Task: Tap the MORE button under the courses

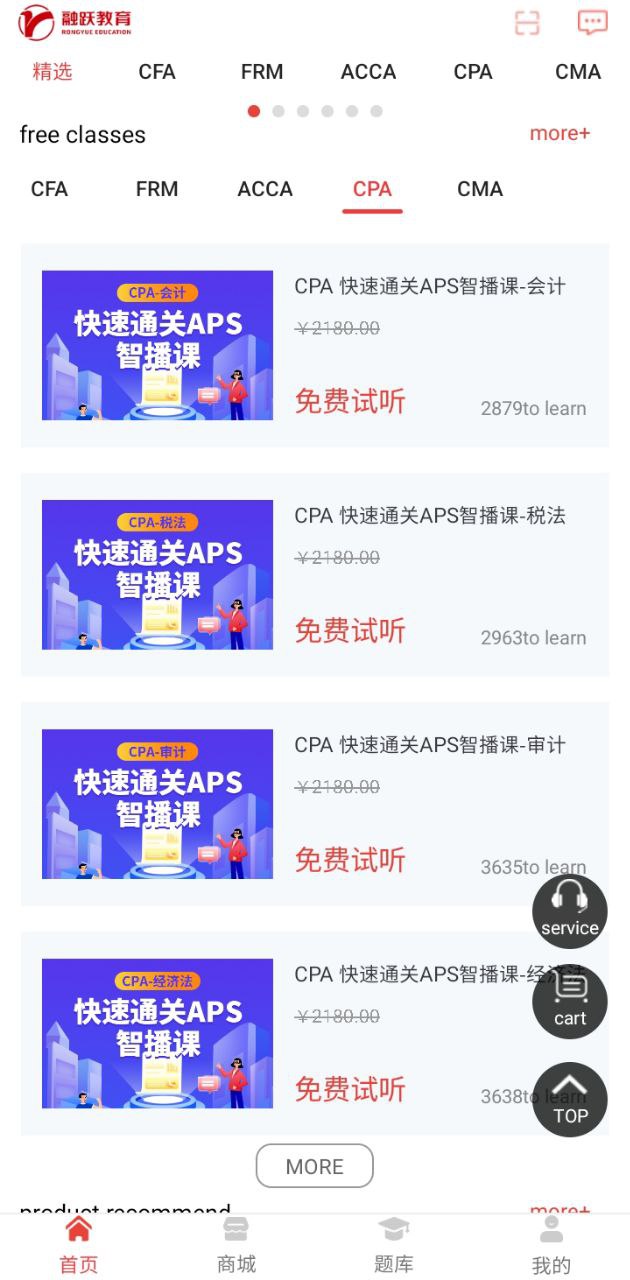Action: click(315, 1166)
